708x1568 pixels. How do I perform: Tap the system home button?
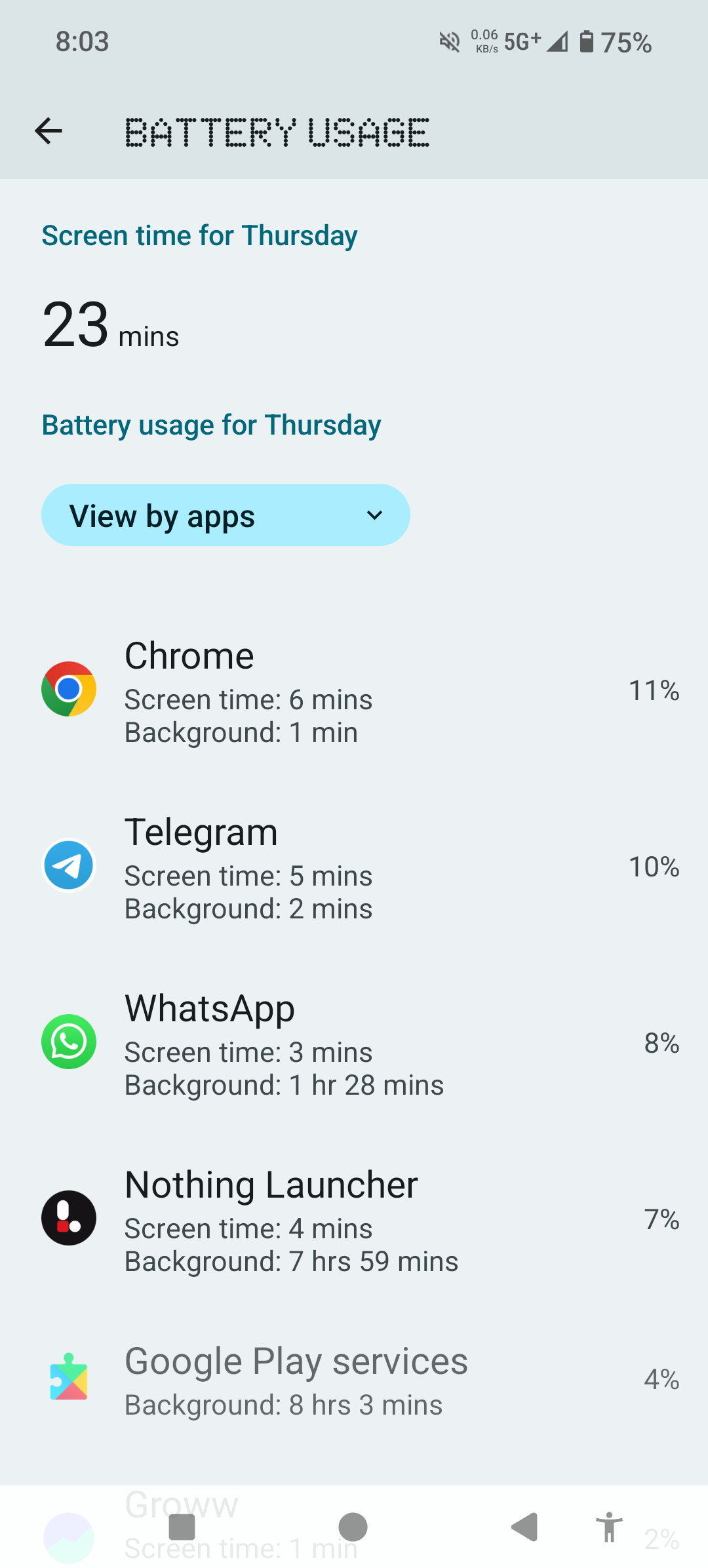click(353, 1527)
